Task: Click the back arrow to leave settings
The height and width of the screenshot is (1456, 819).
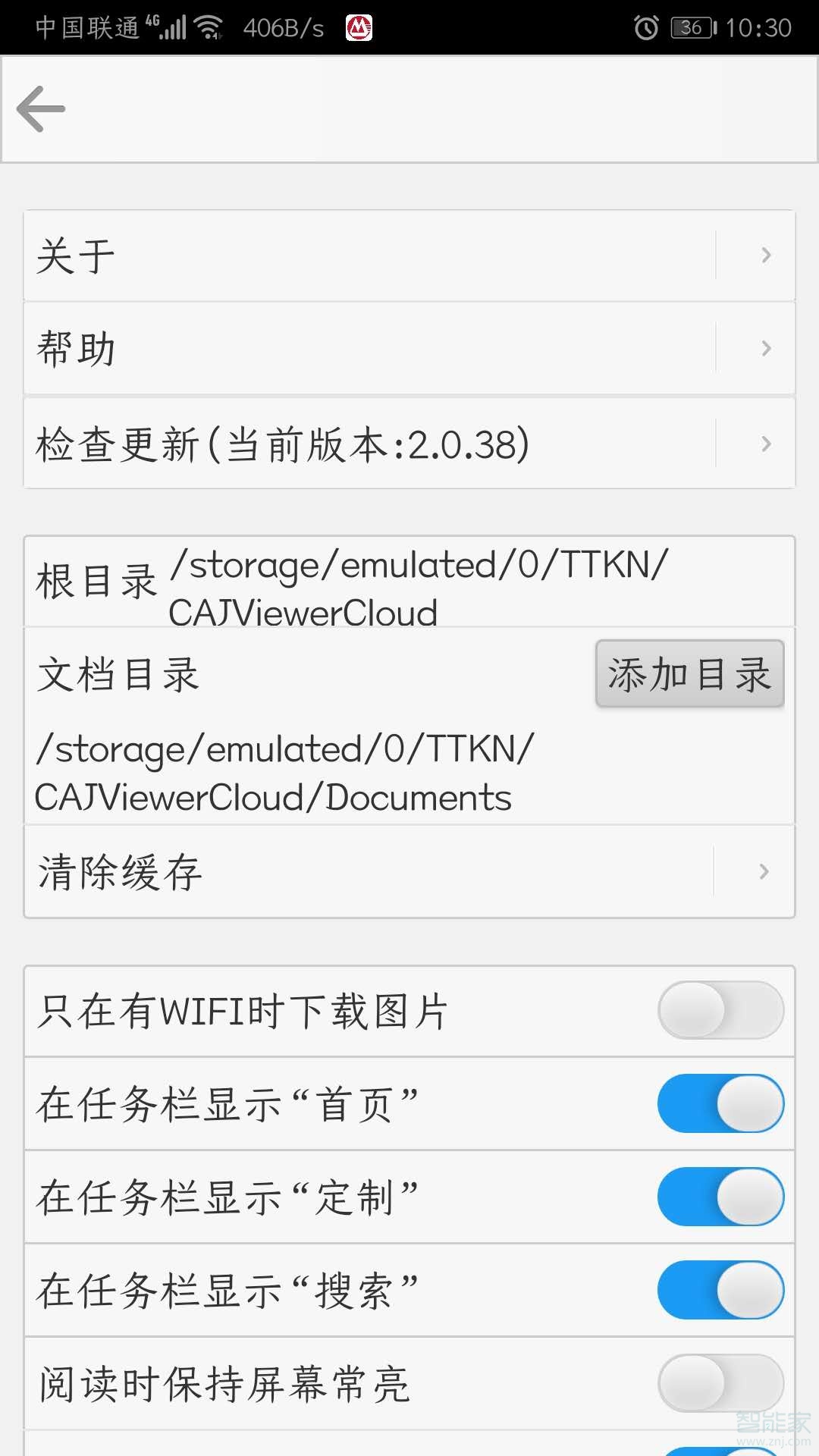Action: pos(42,109)
